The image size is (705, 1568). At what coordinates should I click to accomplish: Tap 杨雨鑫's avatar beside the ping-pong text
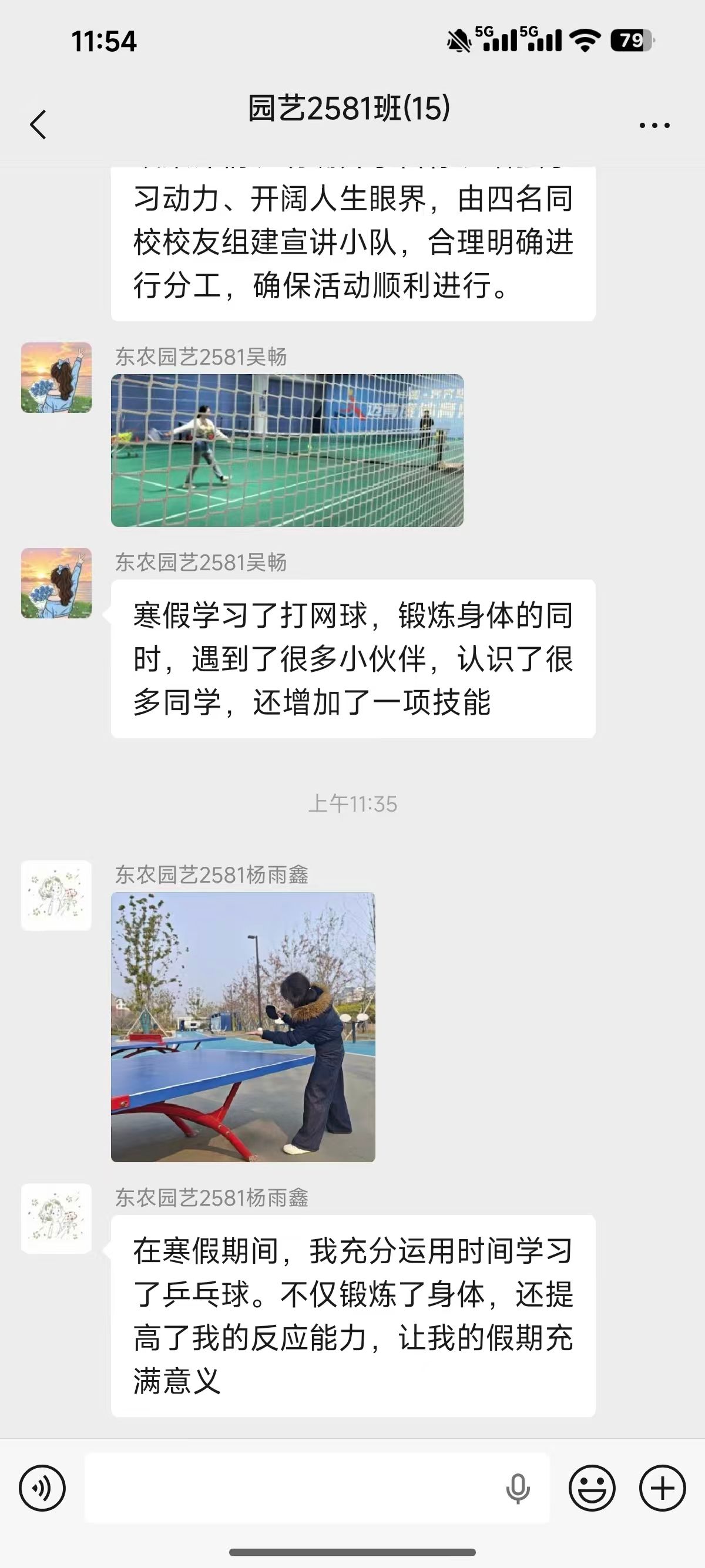point(56,1219)
